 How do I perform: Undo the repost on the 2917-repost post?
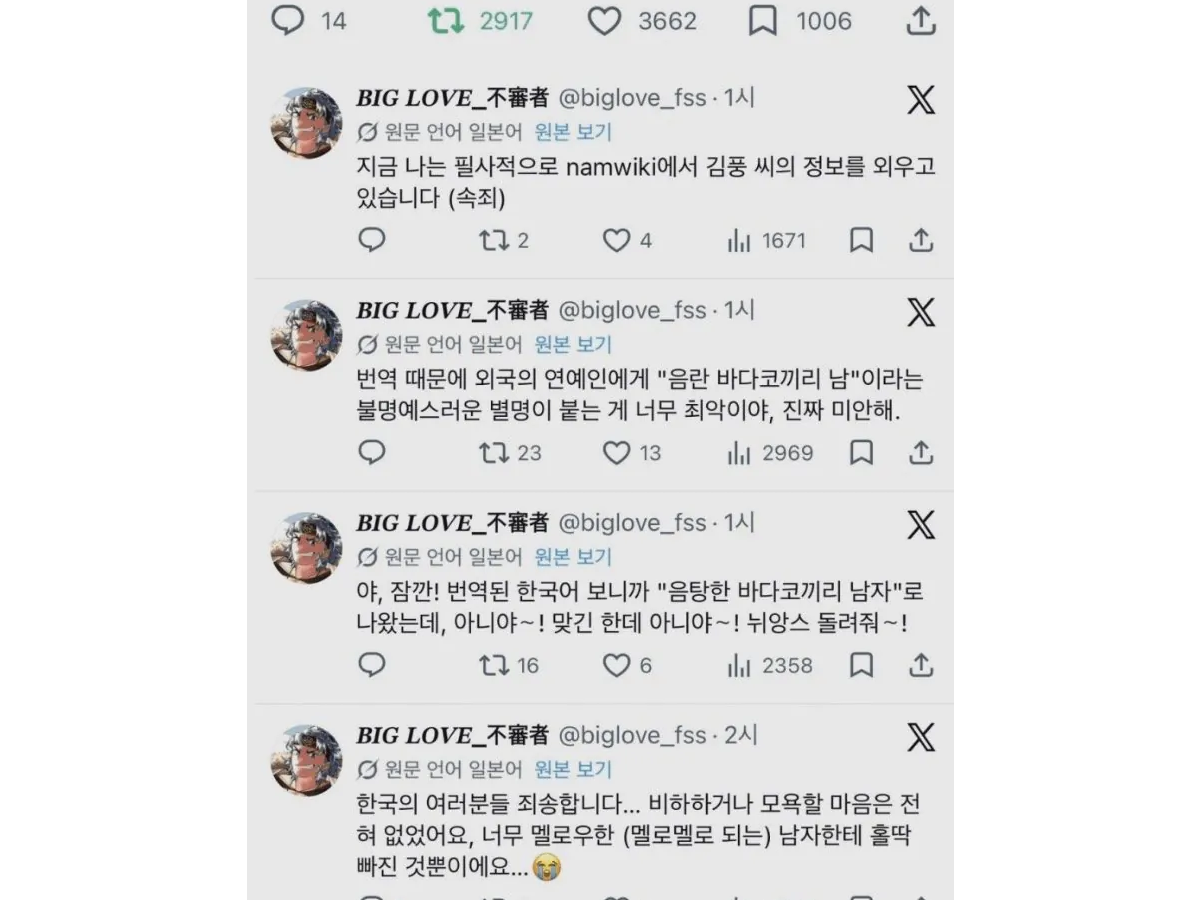click(x=446, y=21)
